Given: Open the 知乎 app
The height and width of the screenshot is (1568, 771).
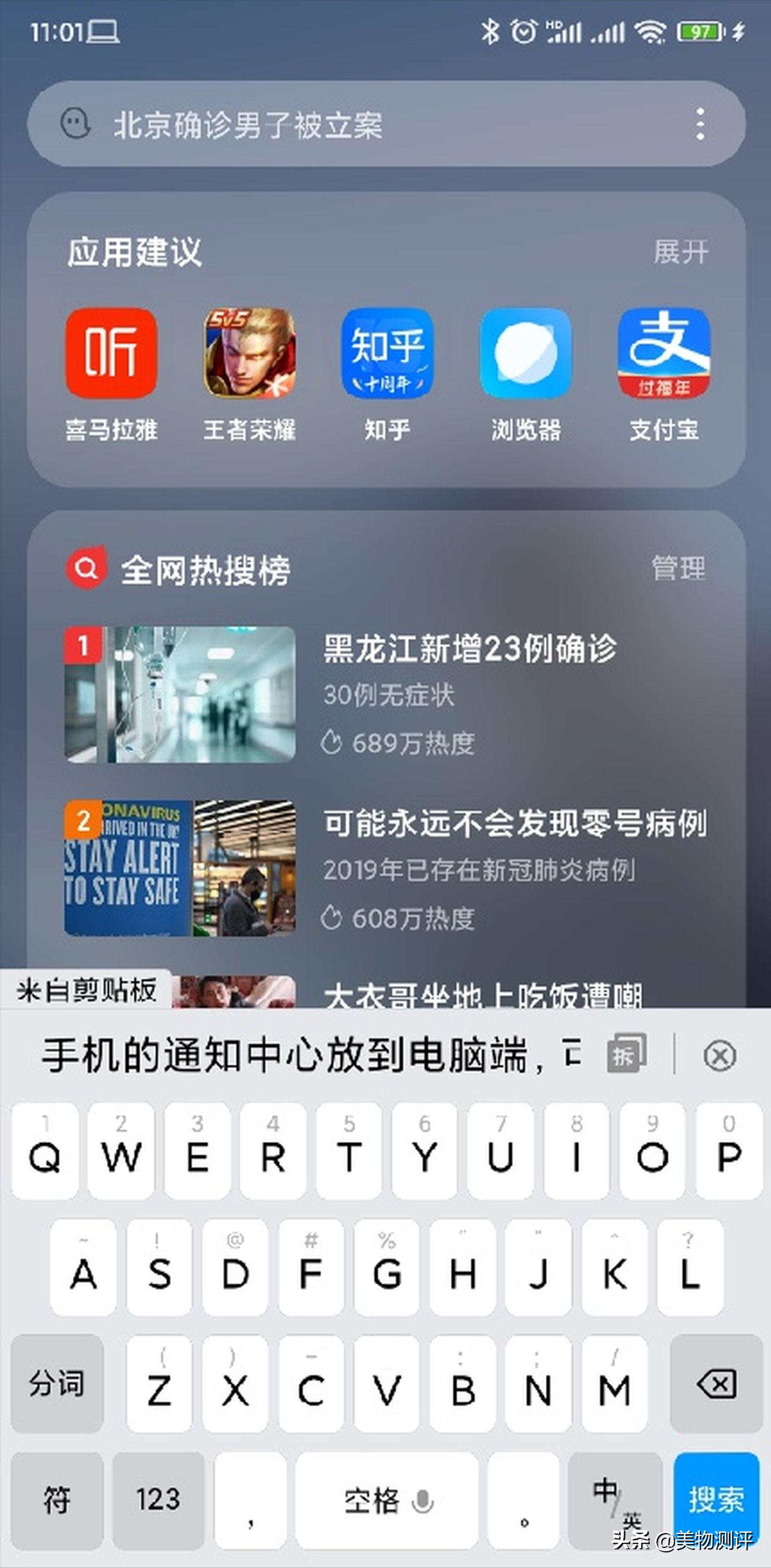Looking at the screenshot, I should (x=387, y=354).
